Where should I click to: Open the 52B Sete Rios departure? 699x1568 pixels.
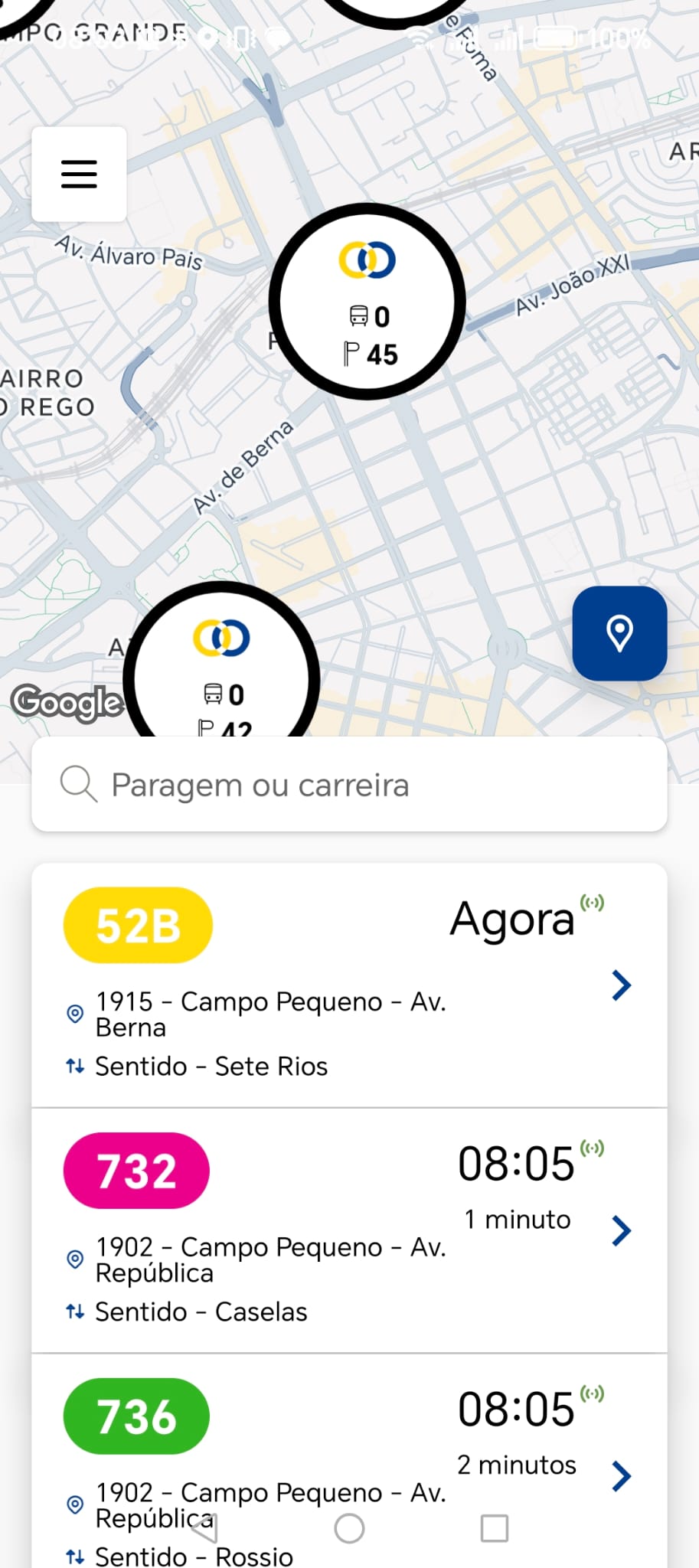(x=349, y=985)
